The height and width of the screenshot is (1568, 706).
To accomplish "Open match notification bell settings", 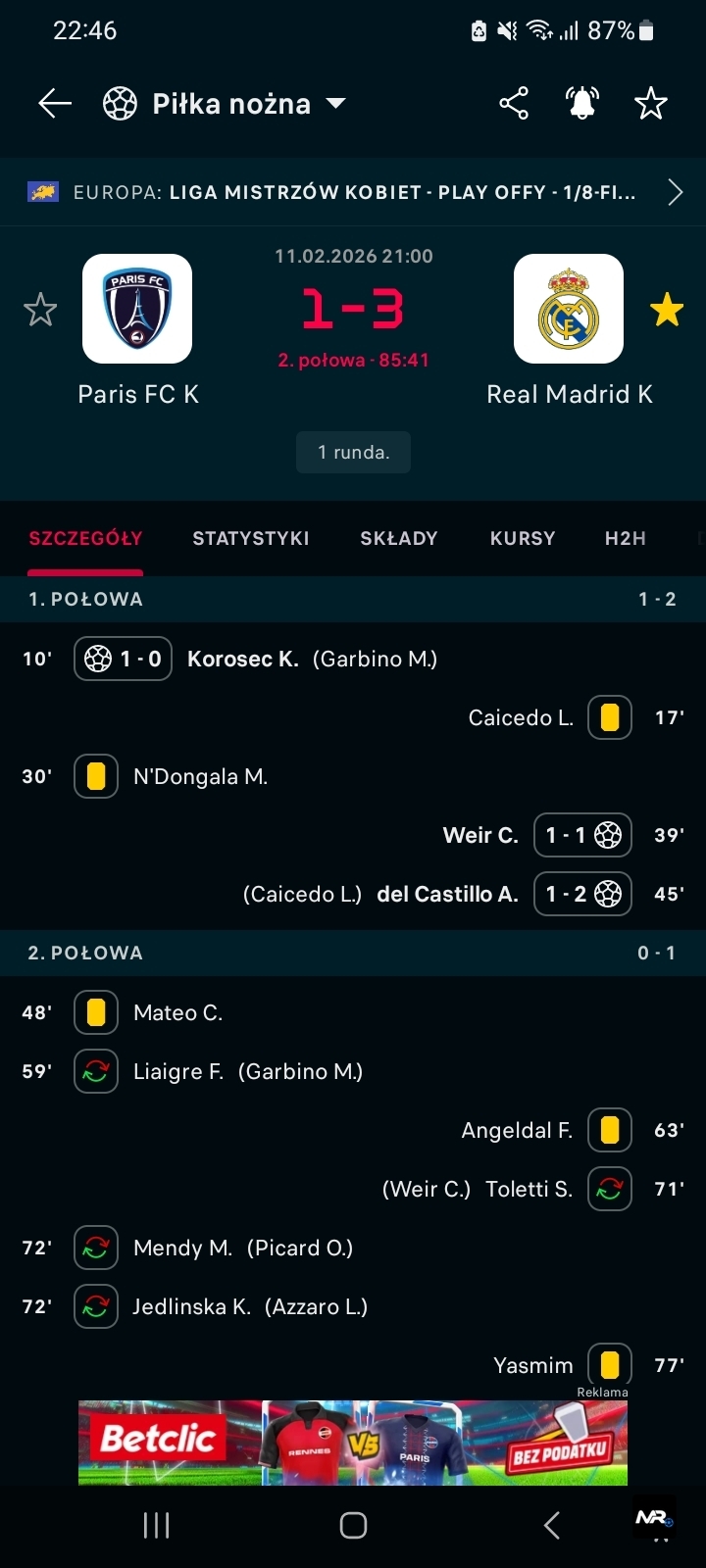I will point(582,103).
